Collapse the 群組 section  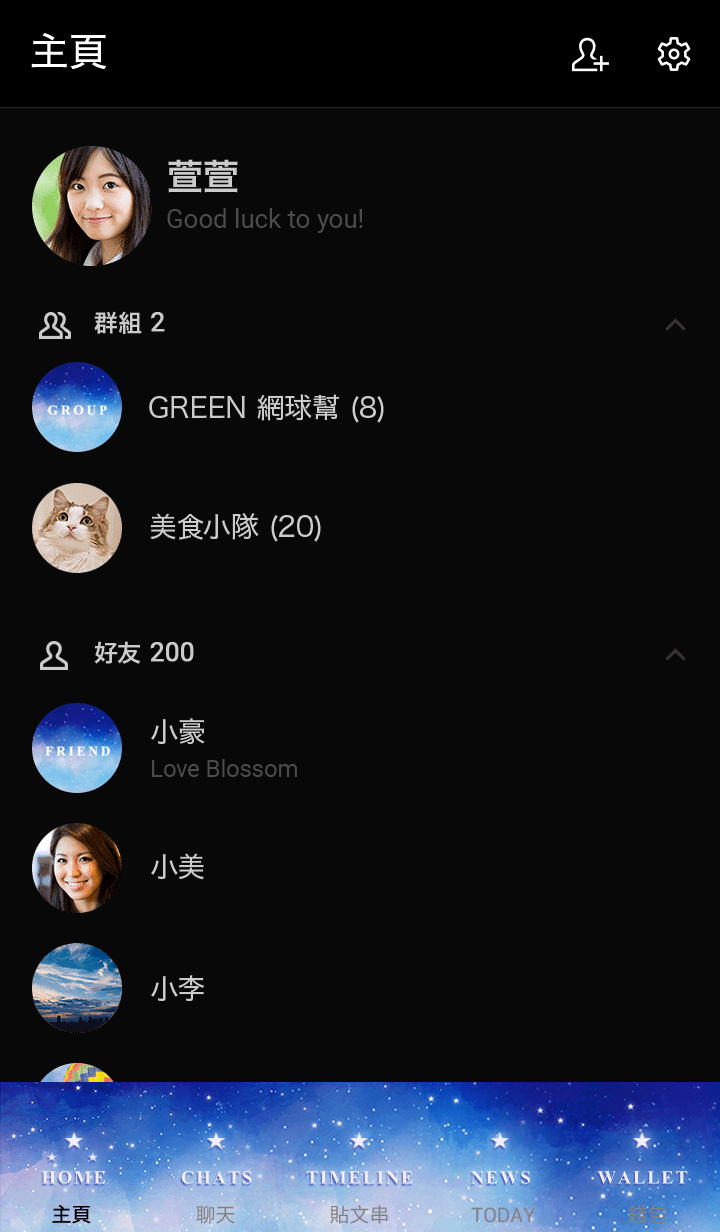tap(675, 324)
